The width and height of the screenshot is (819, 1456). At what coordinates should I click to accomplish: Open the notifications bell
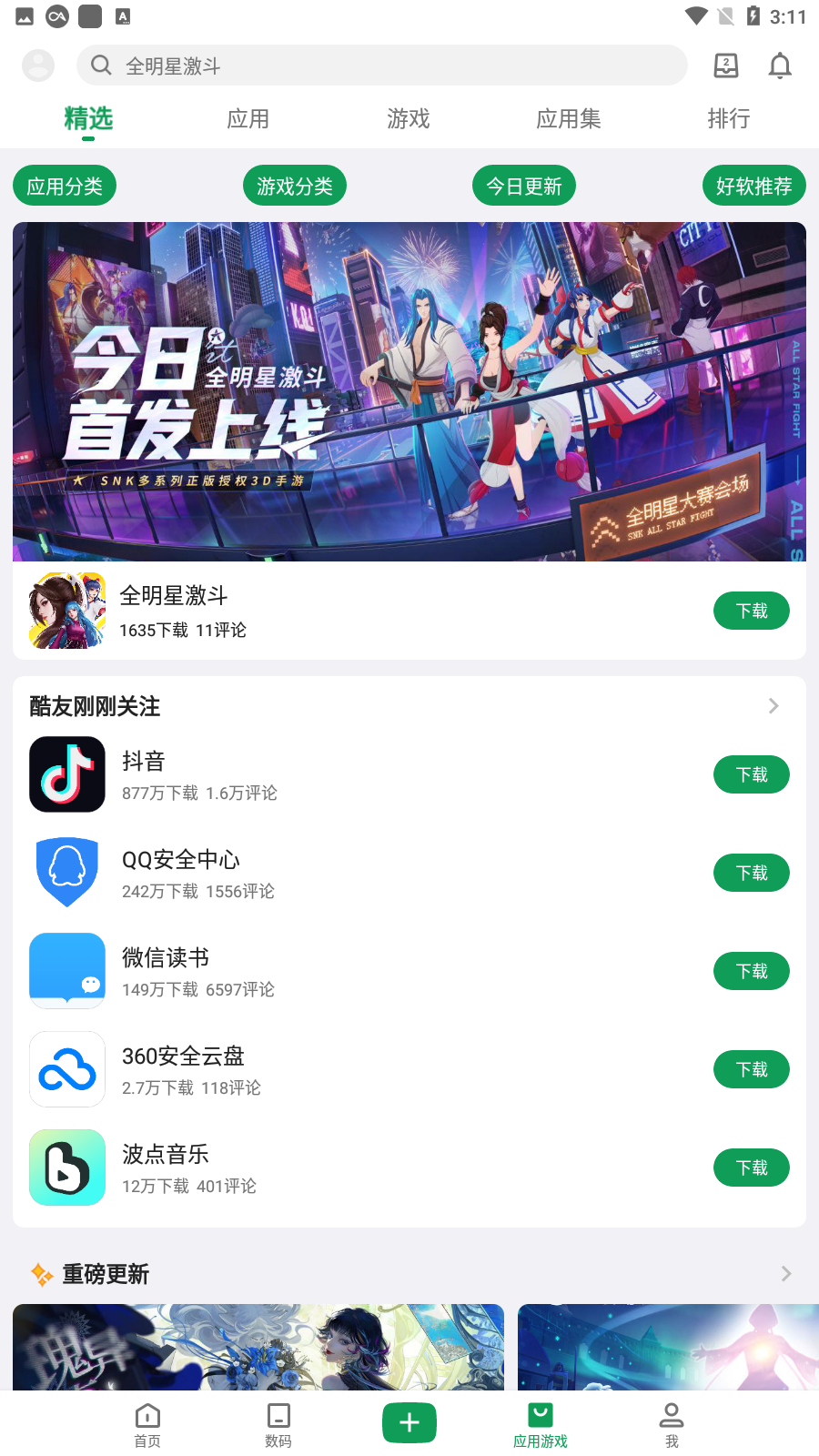tap(780, 66)
